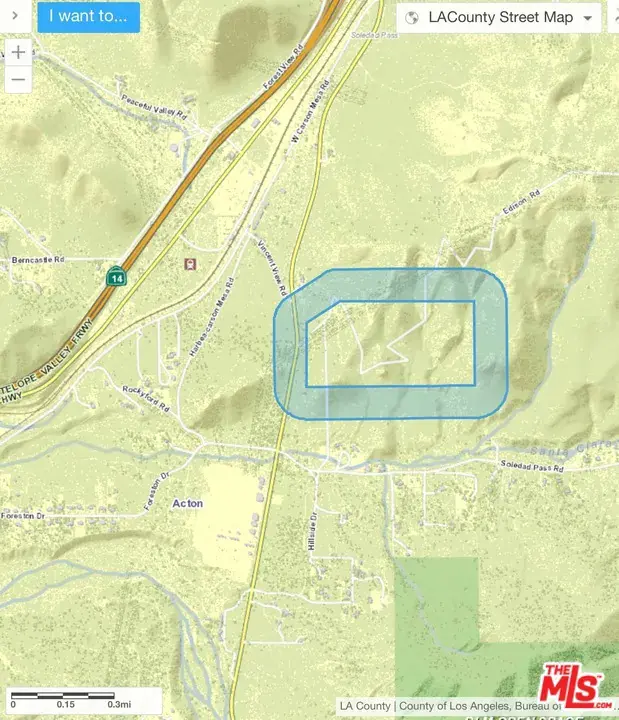Zoom out with the minus button

click(x=18, y=79)
